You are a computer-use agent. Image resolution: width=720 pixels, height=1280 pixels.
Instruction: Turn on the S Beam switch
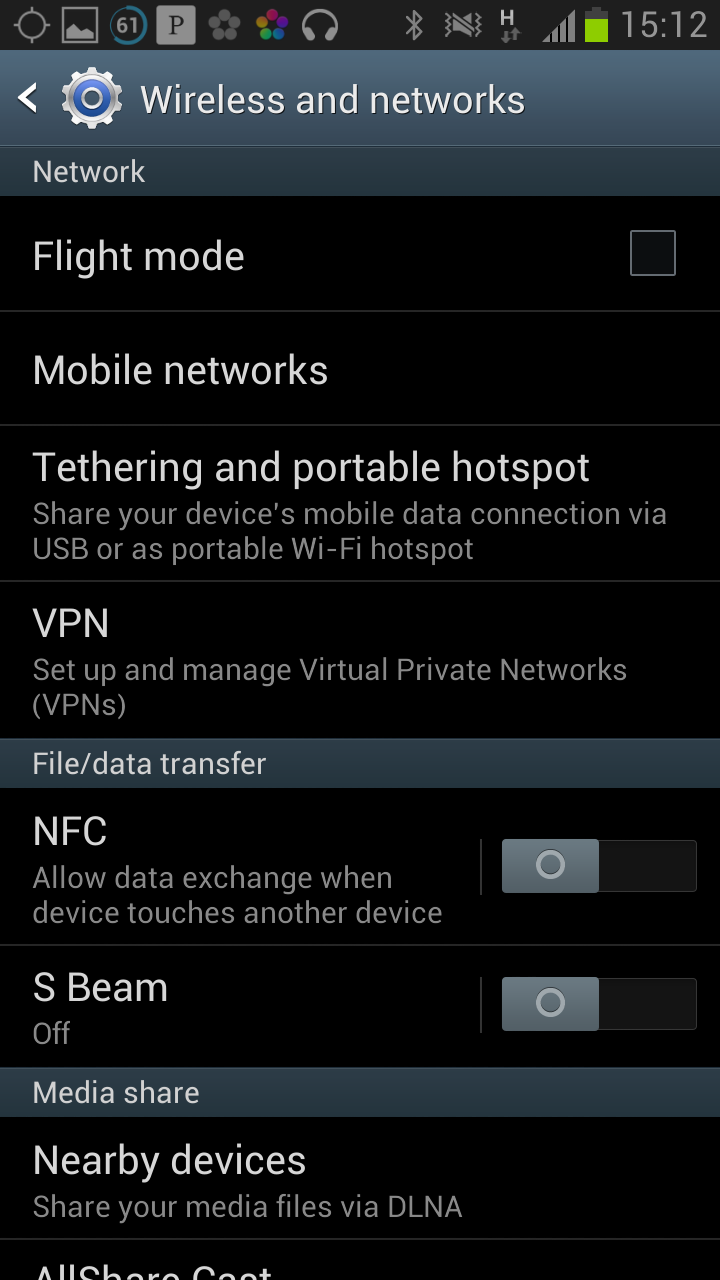click(598, 1003)
